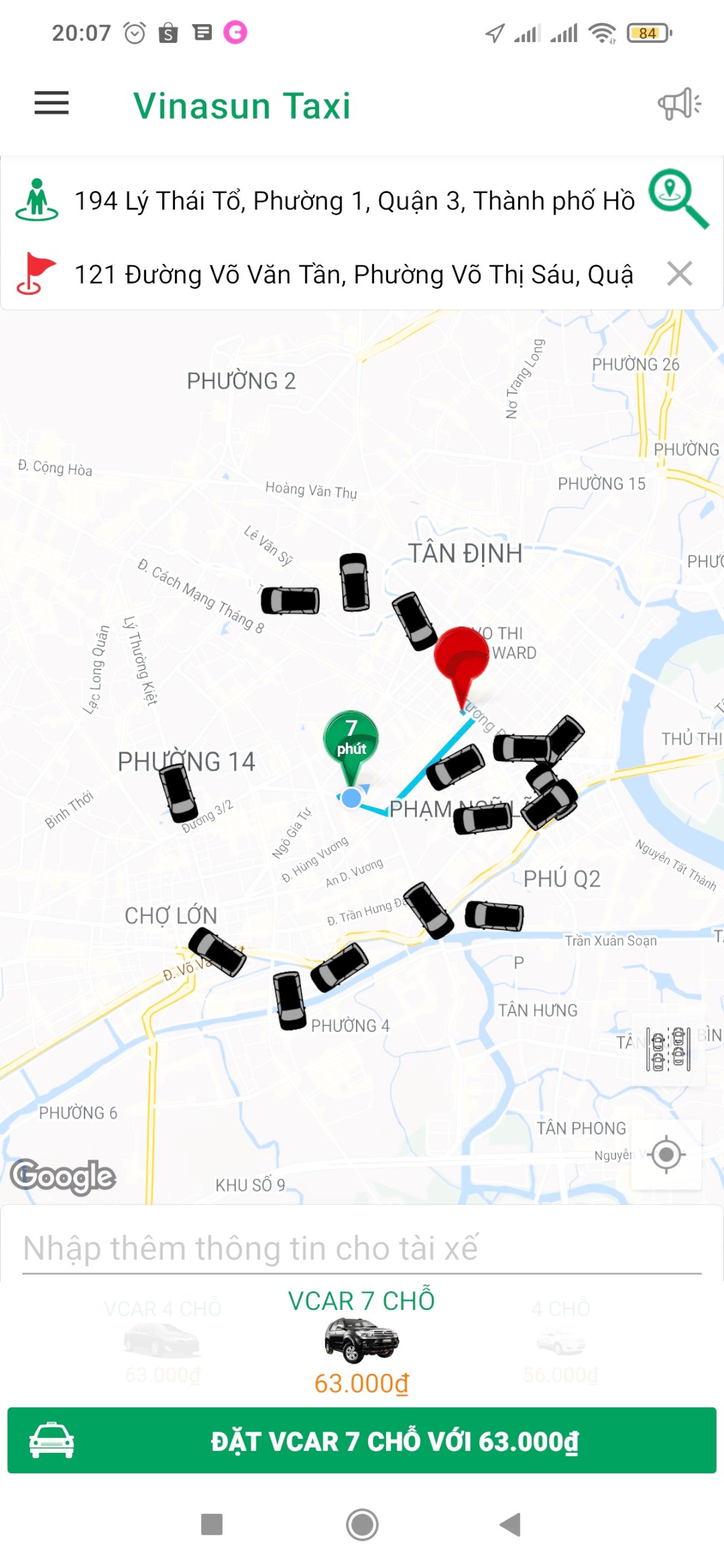
Task: Edit pickup address 194 Lý Thái Tổ
Action: click(353, 201)
